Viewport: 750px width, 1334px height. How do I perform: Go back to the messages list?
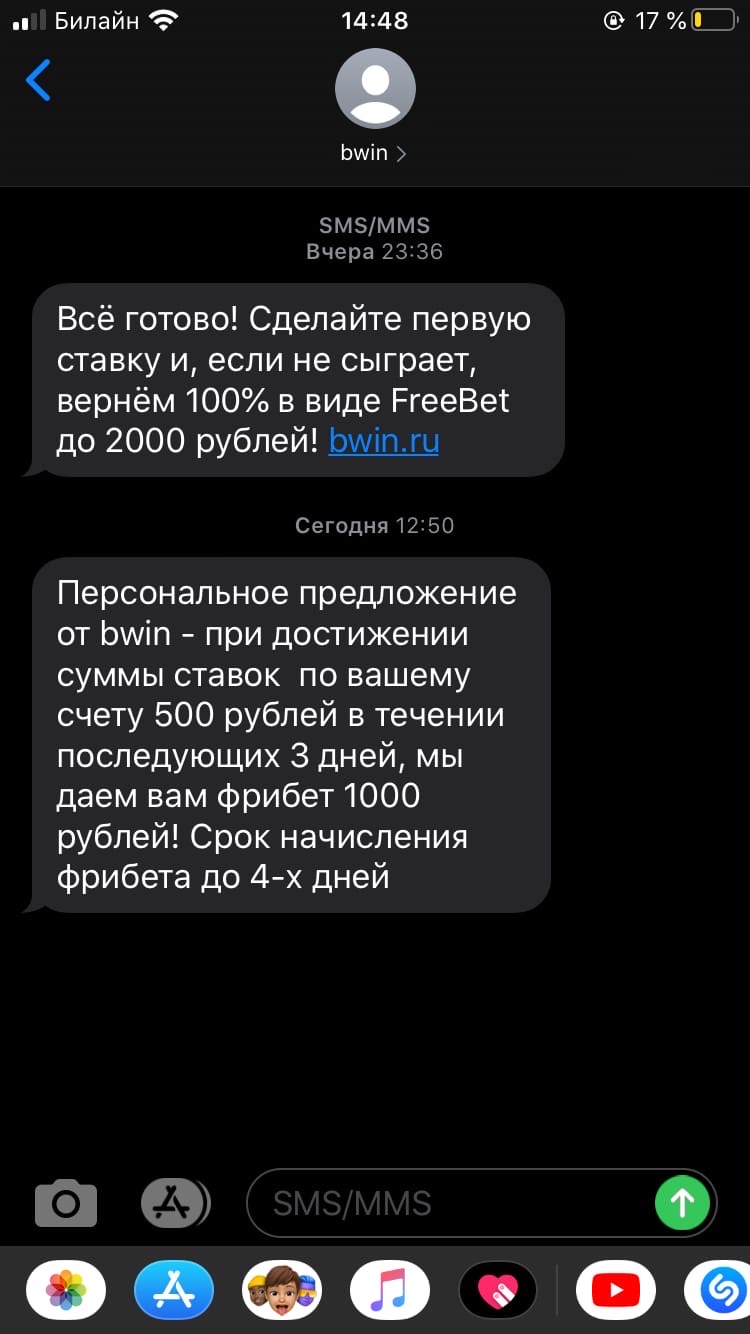pyautogui.click(x=38, y=80)
